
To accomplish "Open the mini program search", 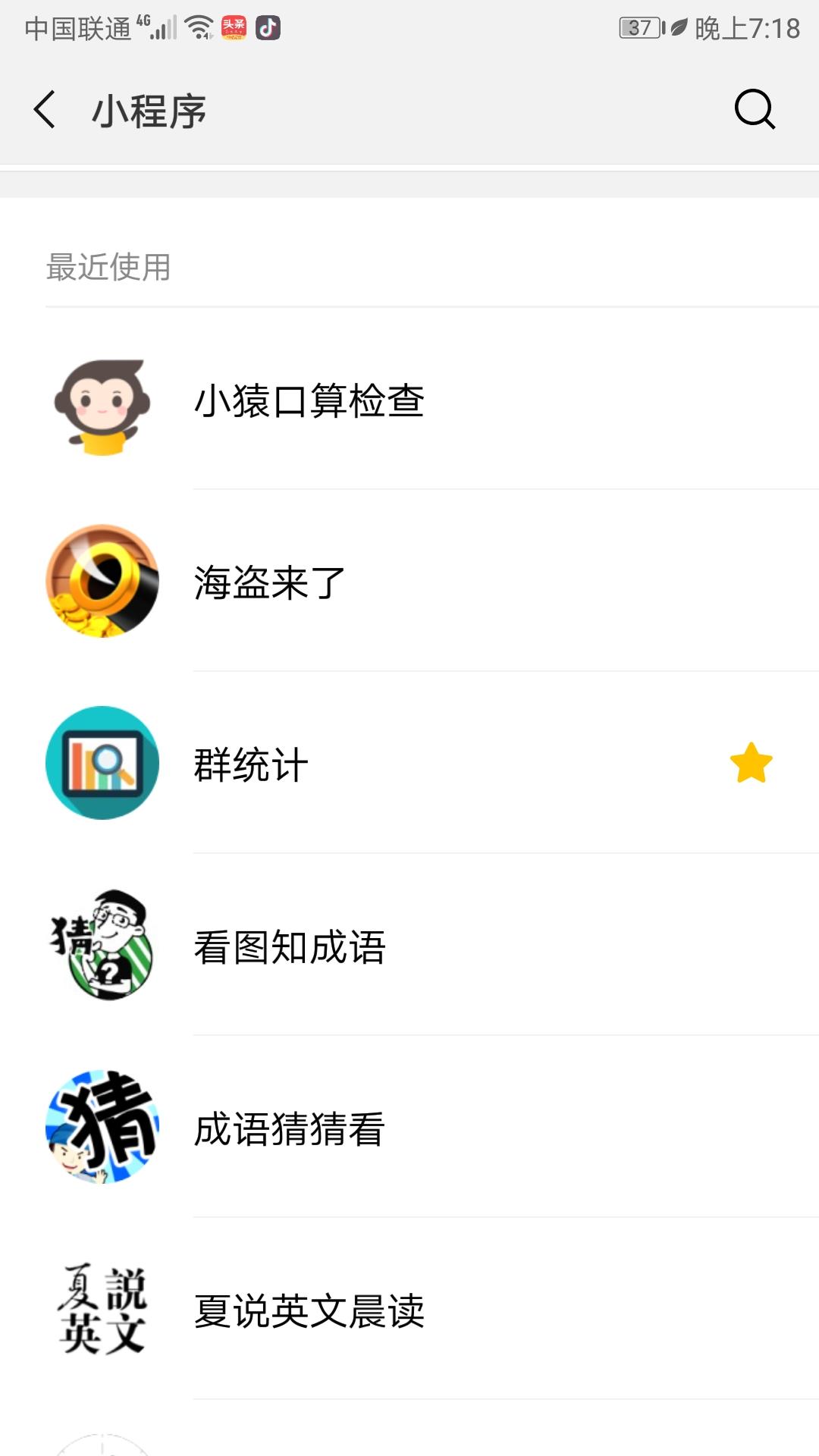I will point(755,110).
